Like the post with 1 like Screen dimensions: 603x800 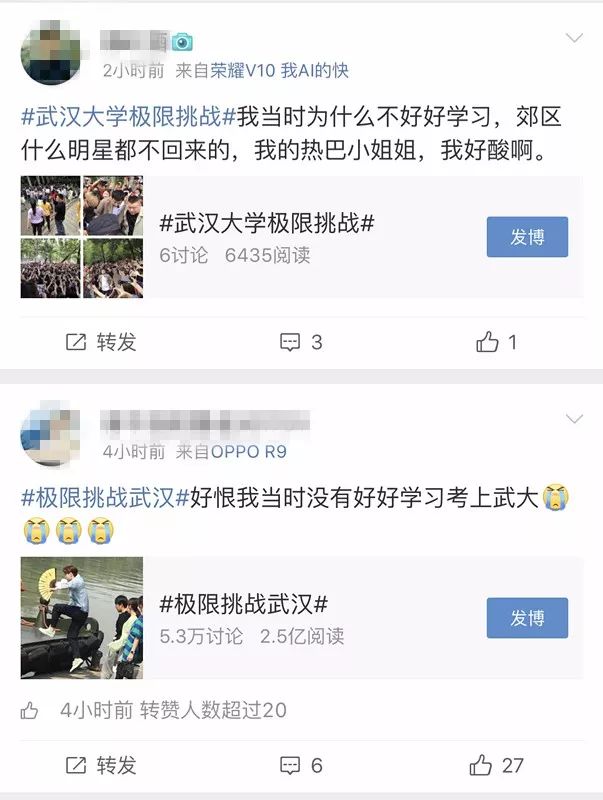[x=497, y=342]
